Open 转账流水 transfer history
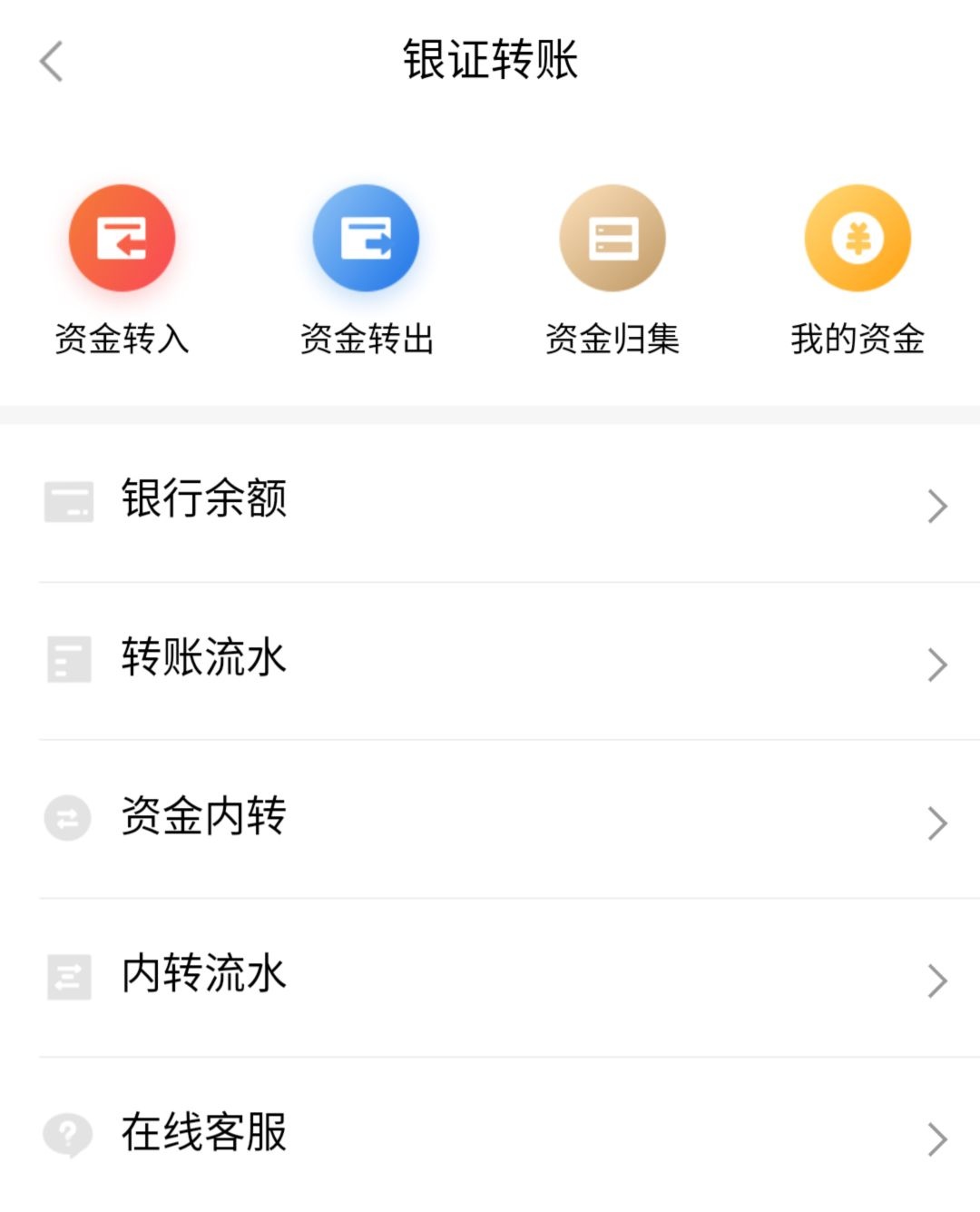This screenshot has height=1212, width=980. click(x=490, y=660)
